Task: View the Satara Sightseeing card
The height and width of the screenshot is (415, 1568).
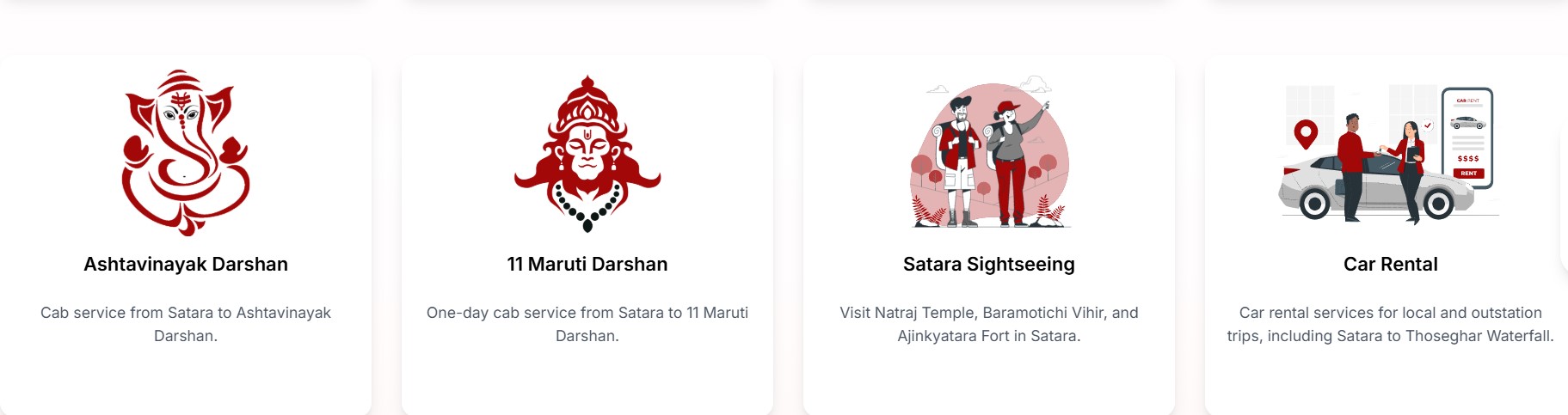Action: pos(988,264)
